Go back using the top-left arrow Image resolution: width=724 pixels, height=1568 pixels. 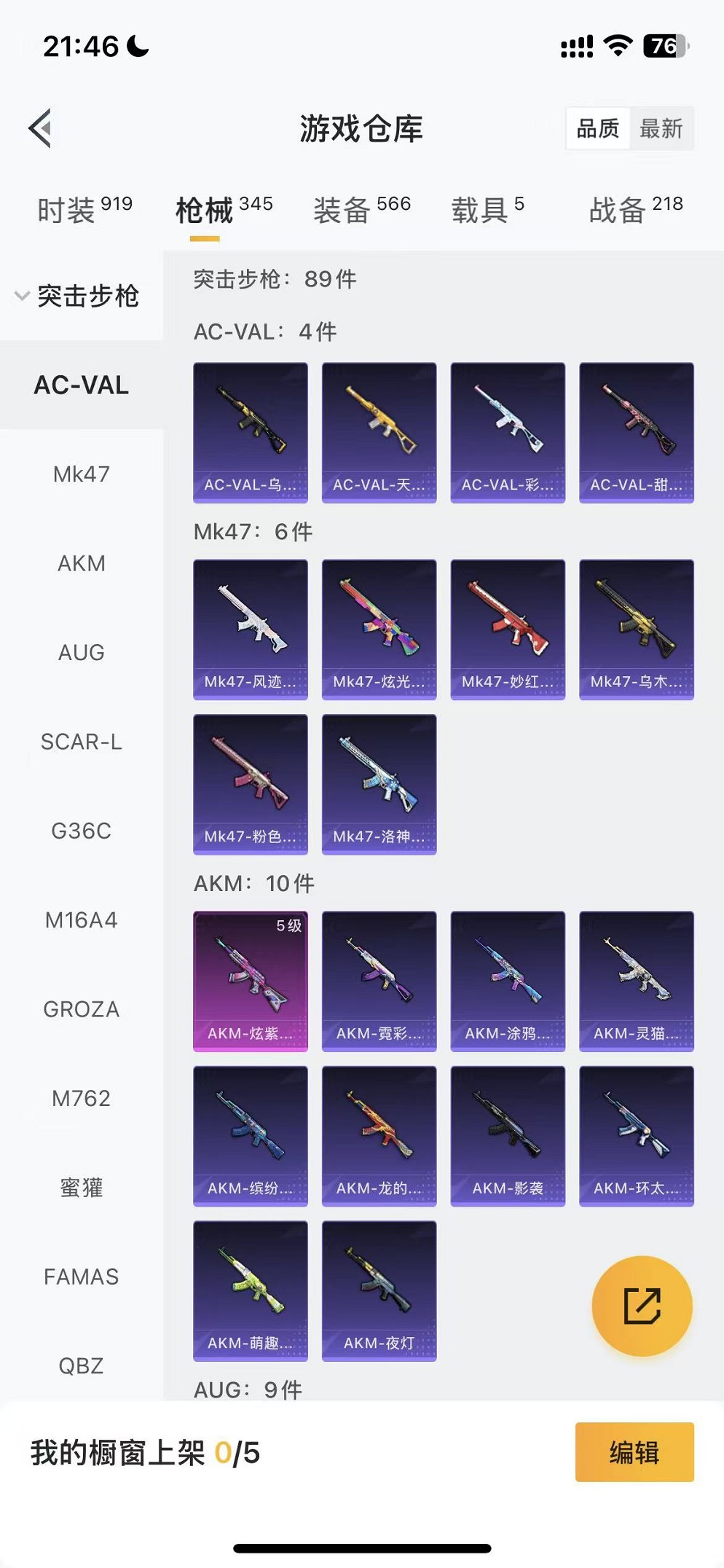[41, 128]
